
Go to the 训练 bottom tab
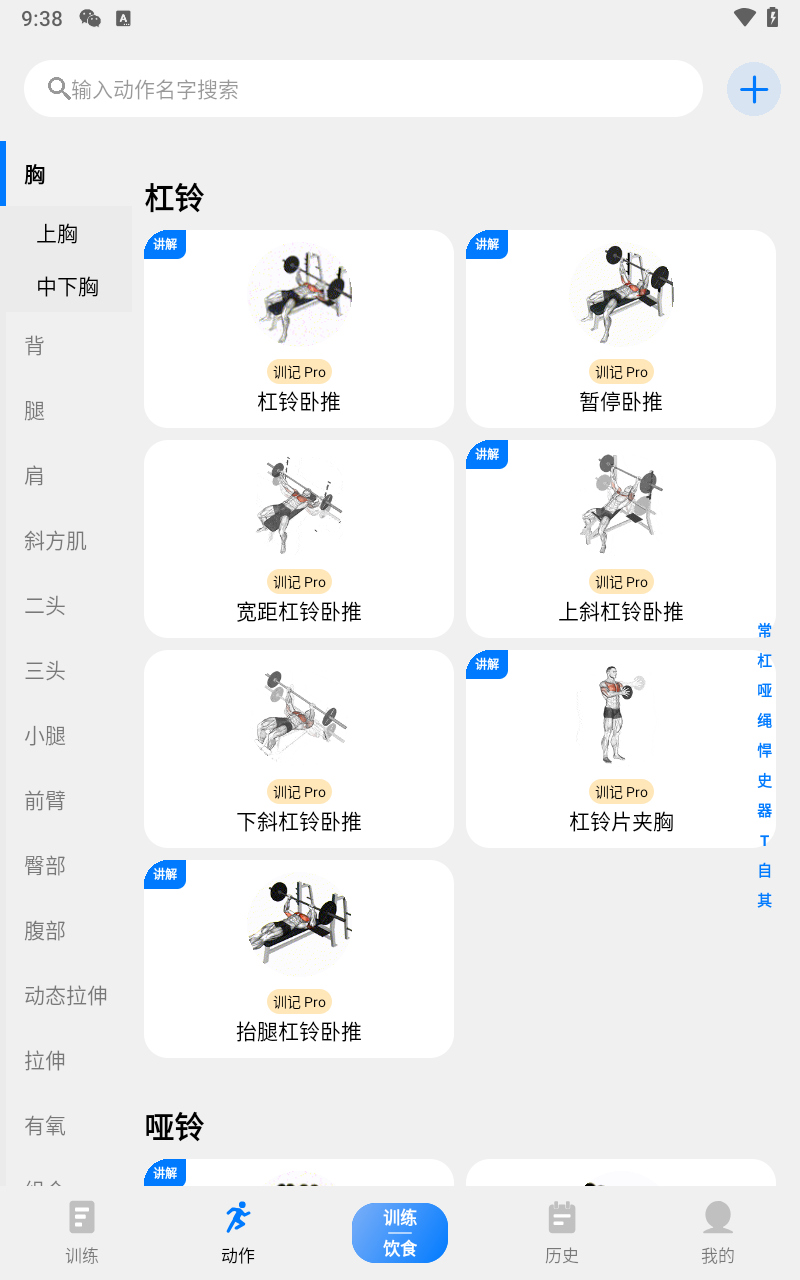click(x=82, y=1233)
